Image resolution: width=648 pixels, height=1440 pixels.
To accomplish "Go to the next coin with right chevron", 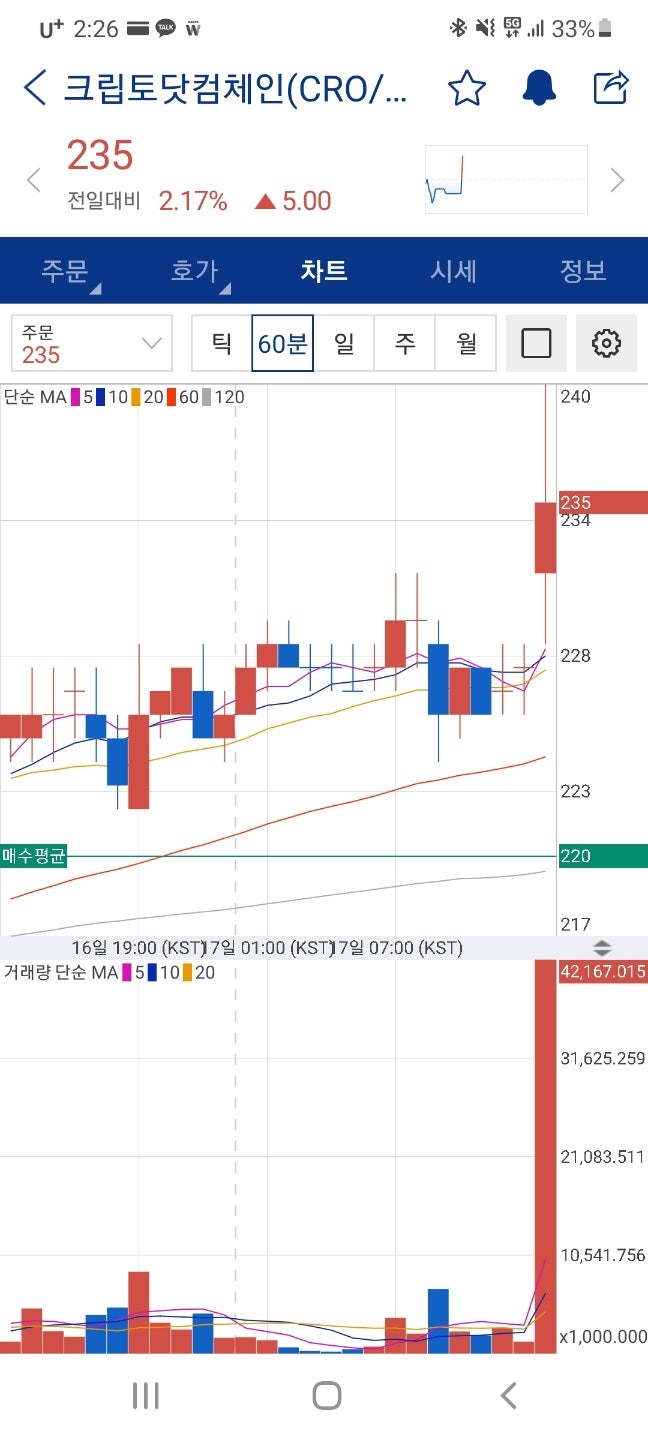I will (x=617, y=180).
